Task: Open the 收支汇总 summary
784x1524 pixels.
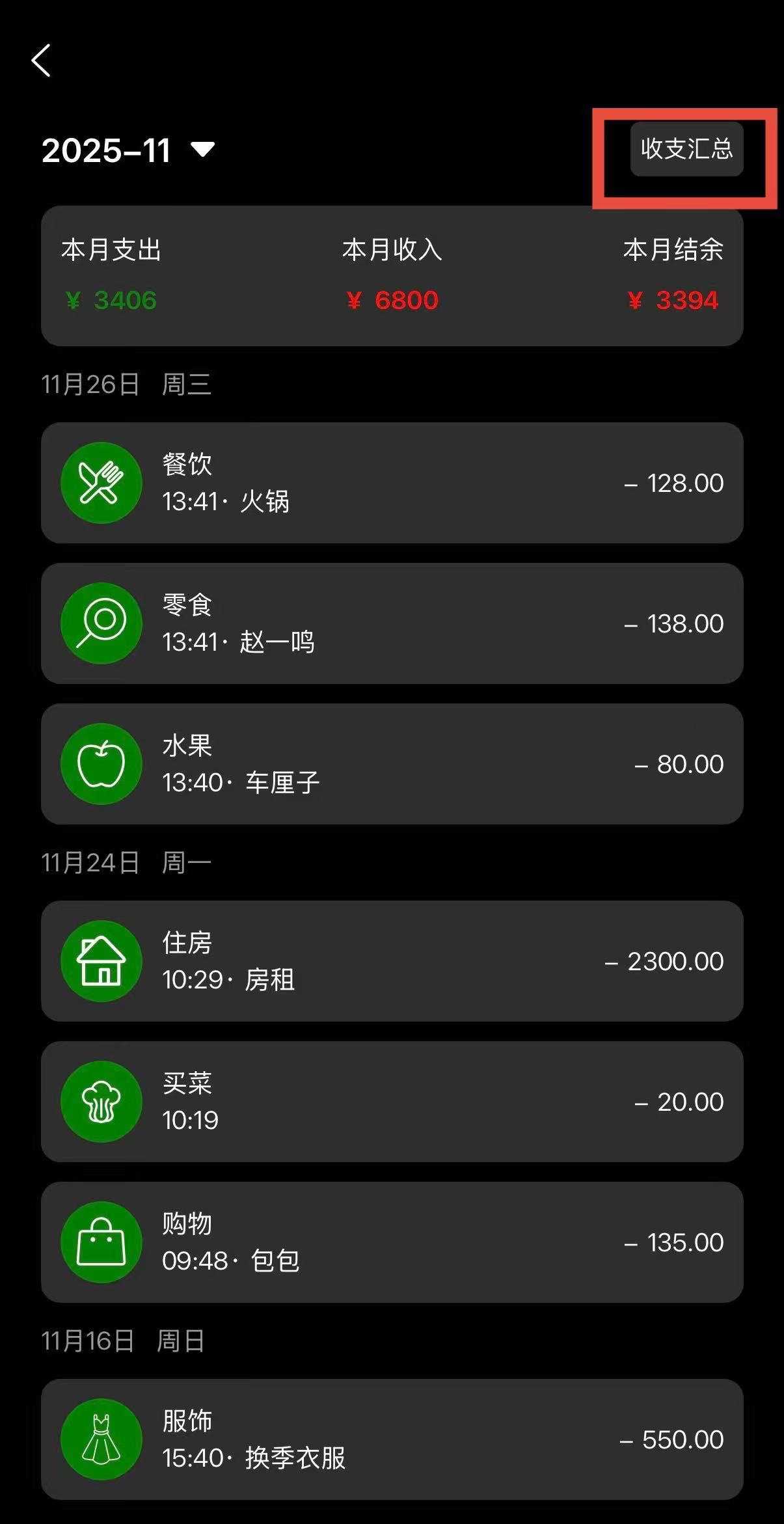Action: point(686,149)
